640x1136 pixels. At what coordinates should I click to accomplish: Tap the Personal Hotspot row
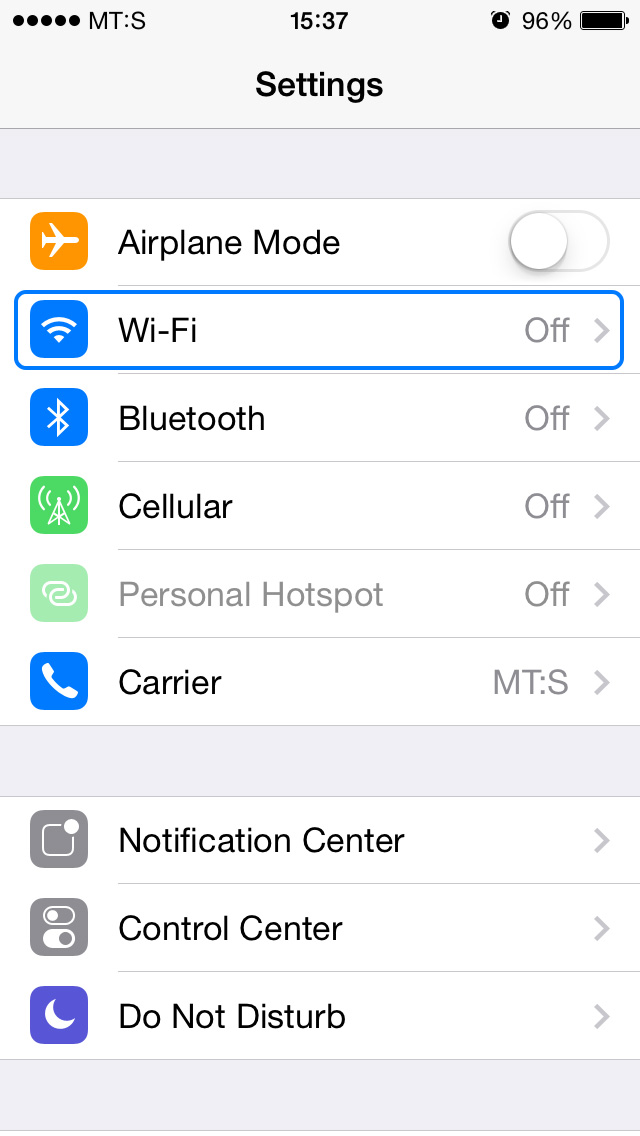tap(320, 595)
